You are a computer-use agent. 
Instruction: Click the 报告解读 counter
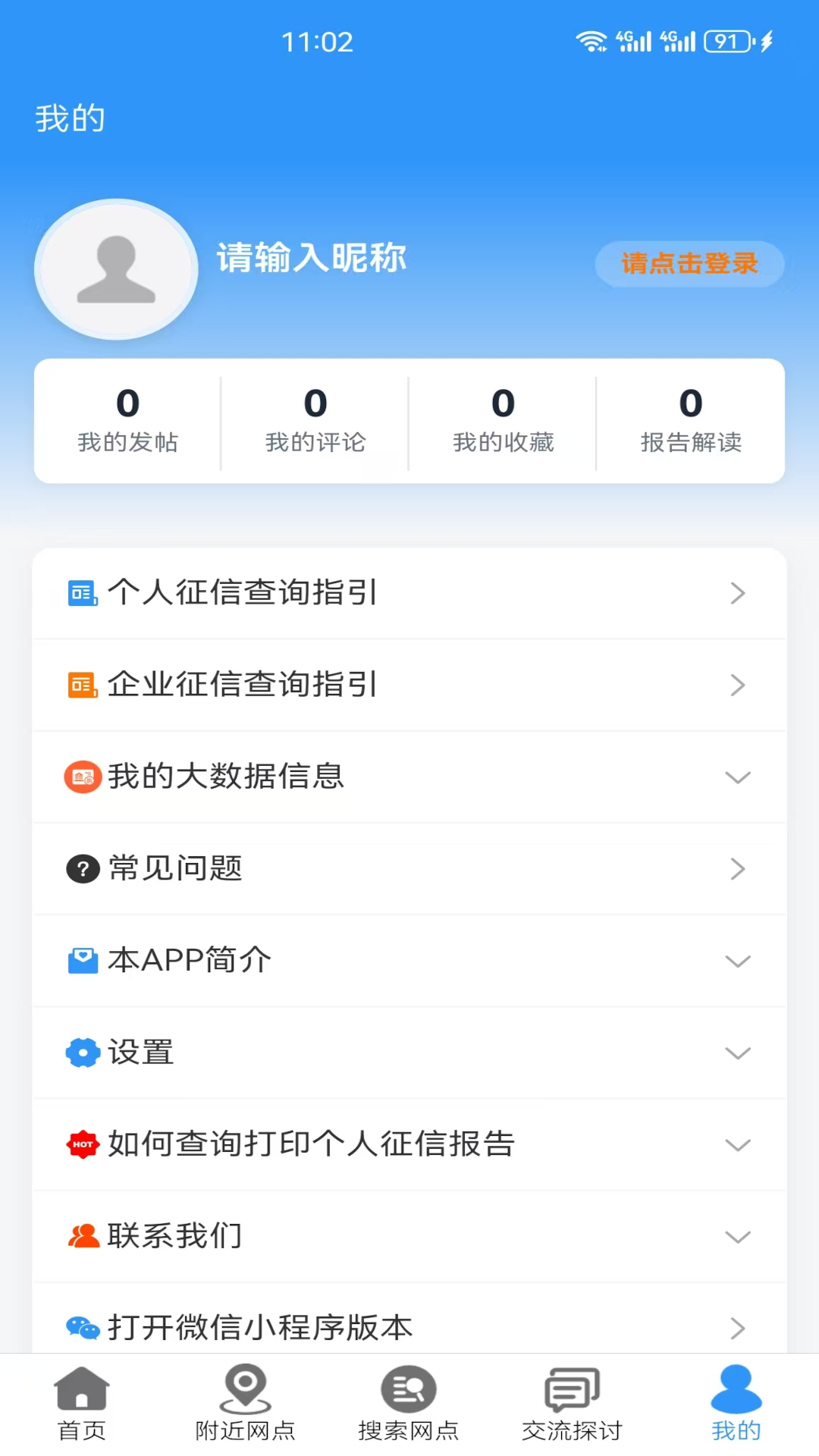[x=691, y=422]
